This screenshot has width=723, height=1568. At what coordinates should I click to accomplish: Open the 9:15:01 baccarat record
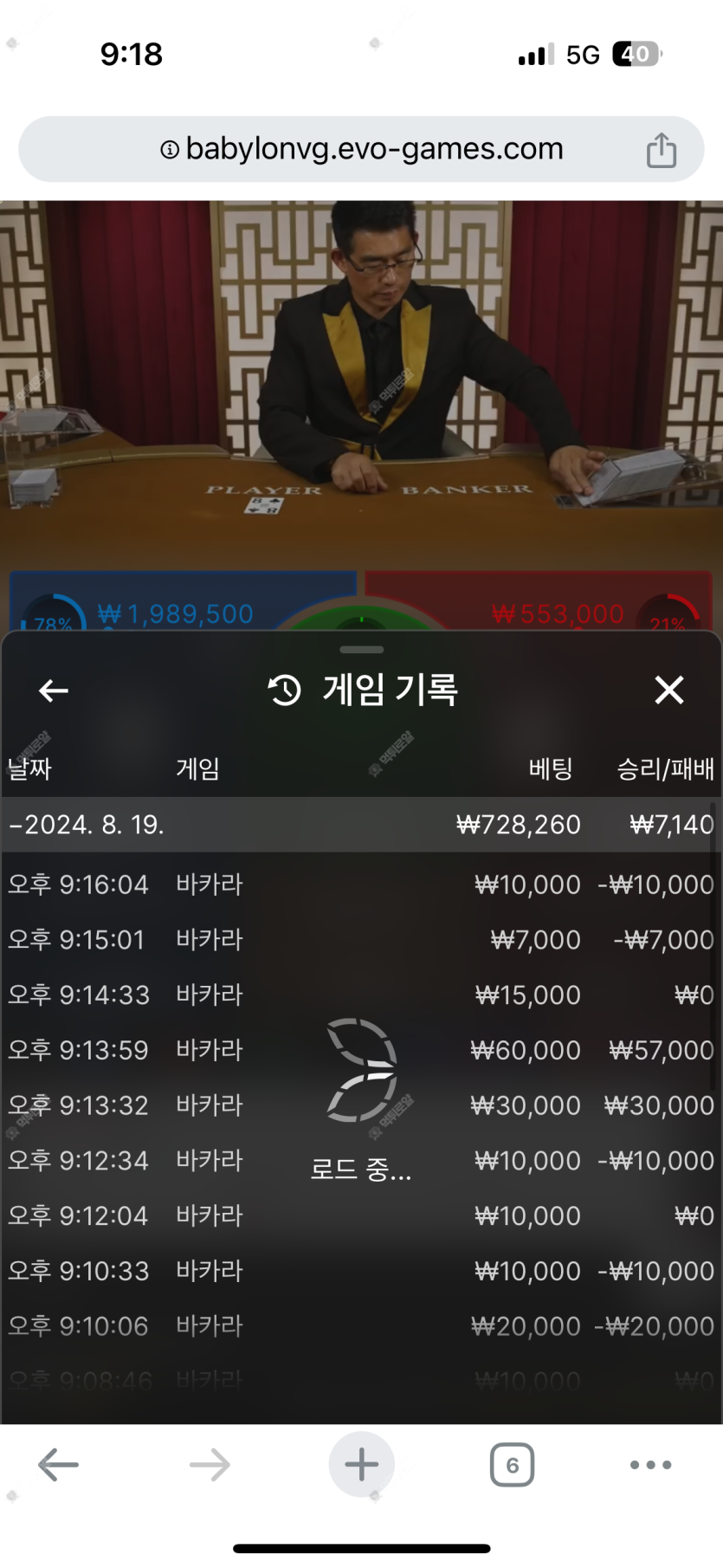click(x=361, y=940)
